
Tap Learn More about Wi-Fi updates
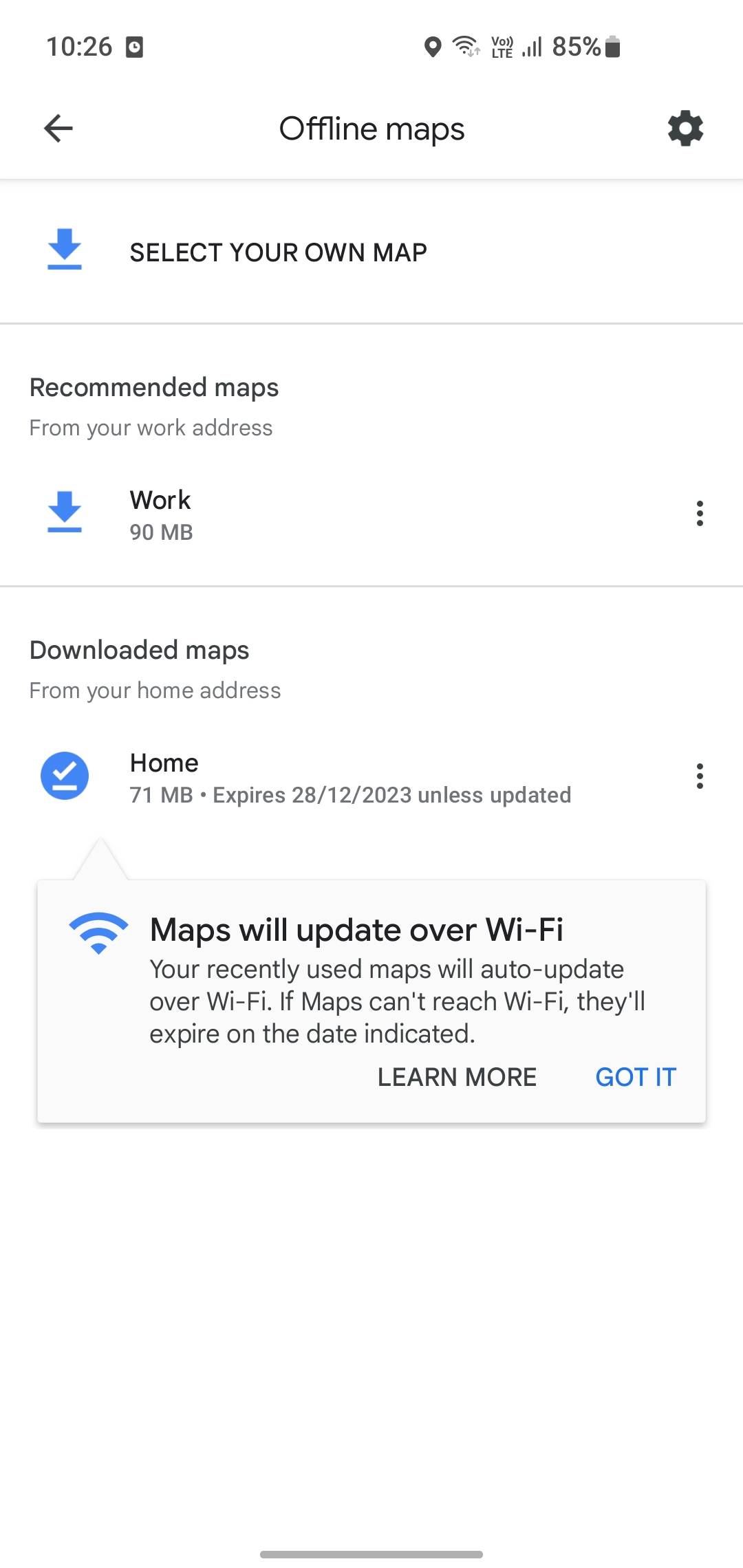pos(457,1077)
